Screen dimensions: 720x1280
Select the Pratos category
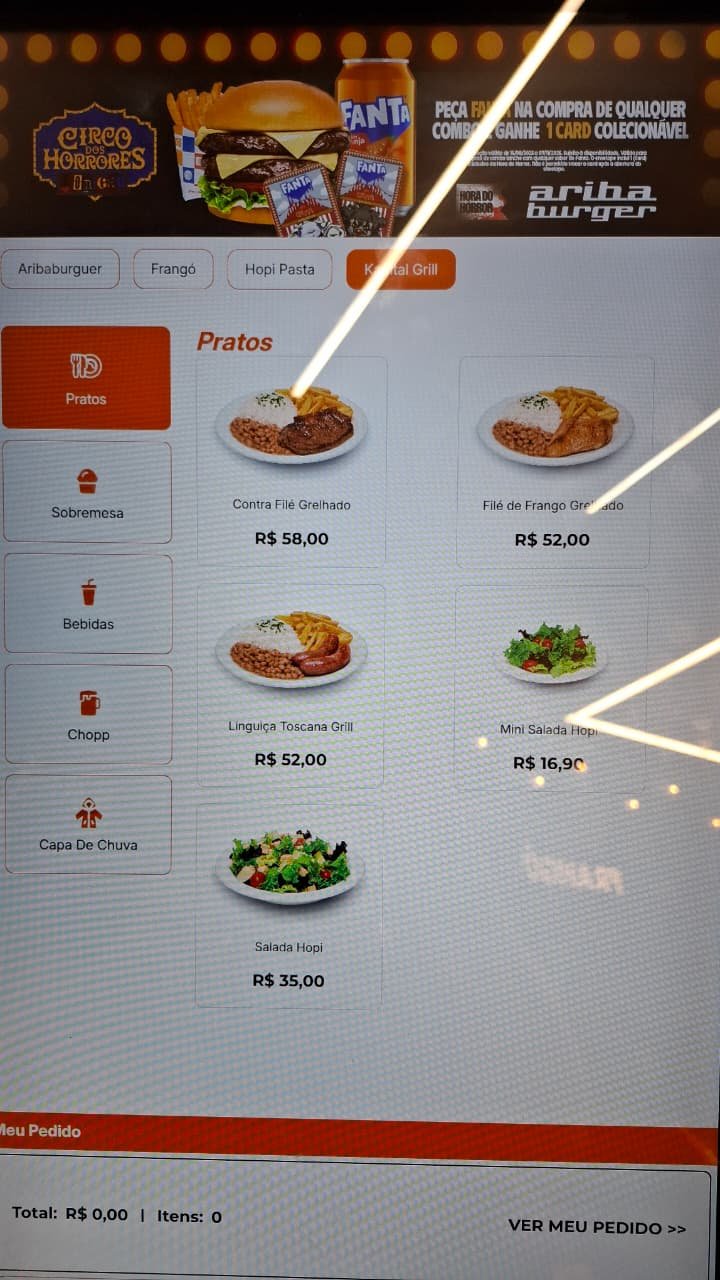86,378
